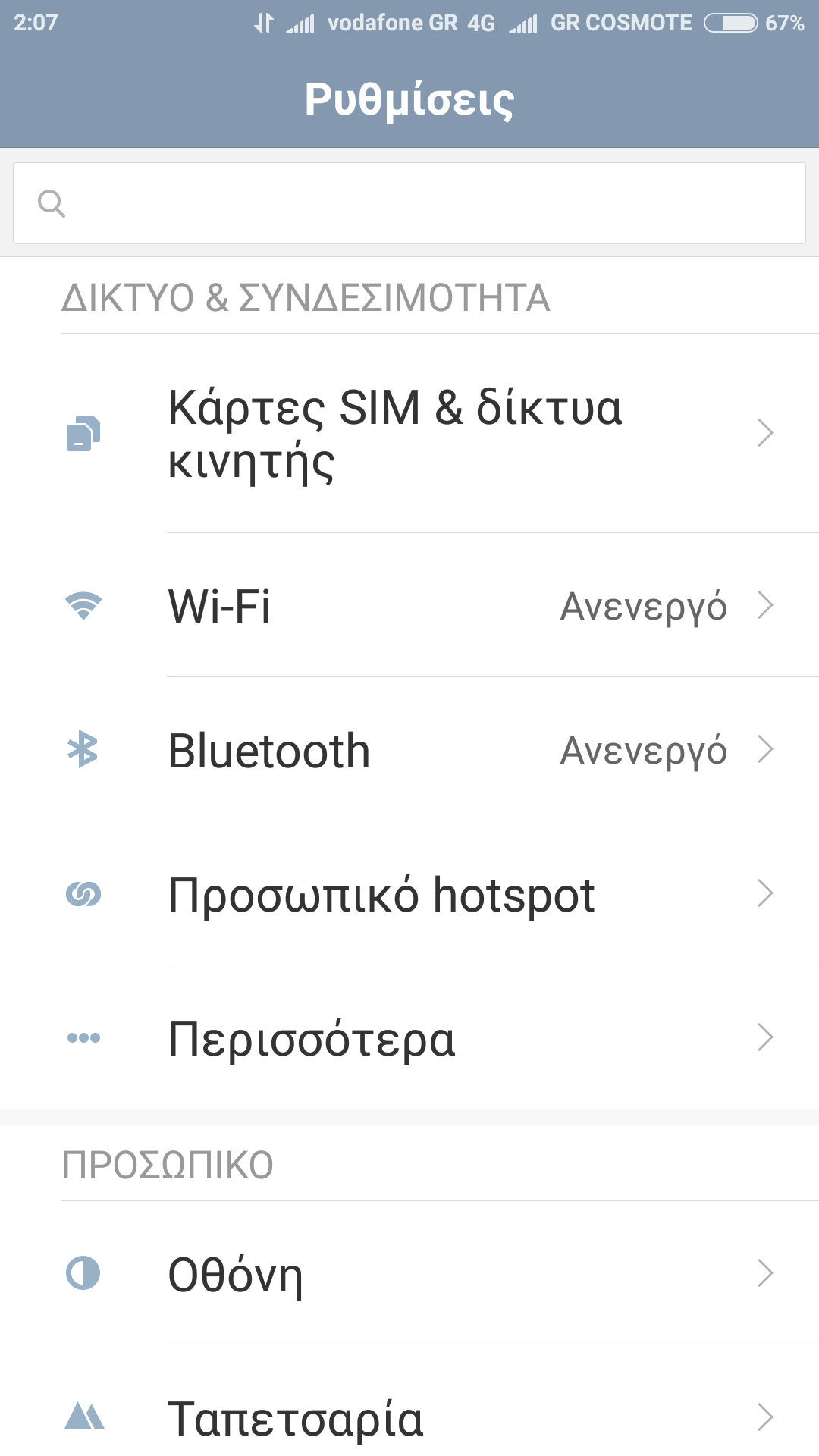Open Ταπετσαρία wallpaper settings
The width and height of the screenshot is (819, 1456).
tap(409, 1417)
